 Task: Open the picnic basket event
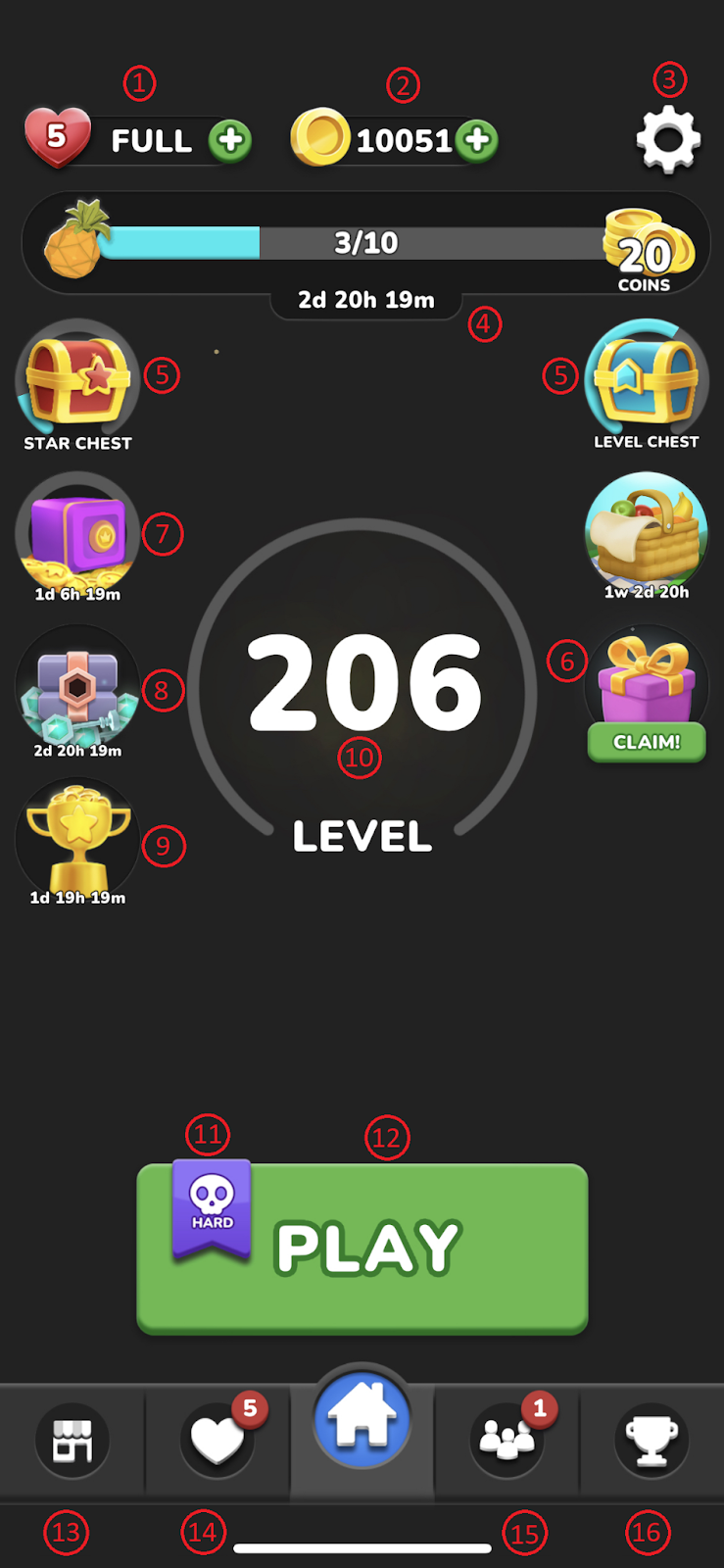coord(646,535)
